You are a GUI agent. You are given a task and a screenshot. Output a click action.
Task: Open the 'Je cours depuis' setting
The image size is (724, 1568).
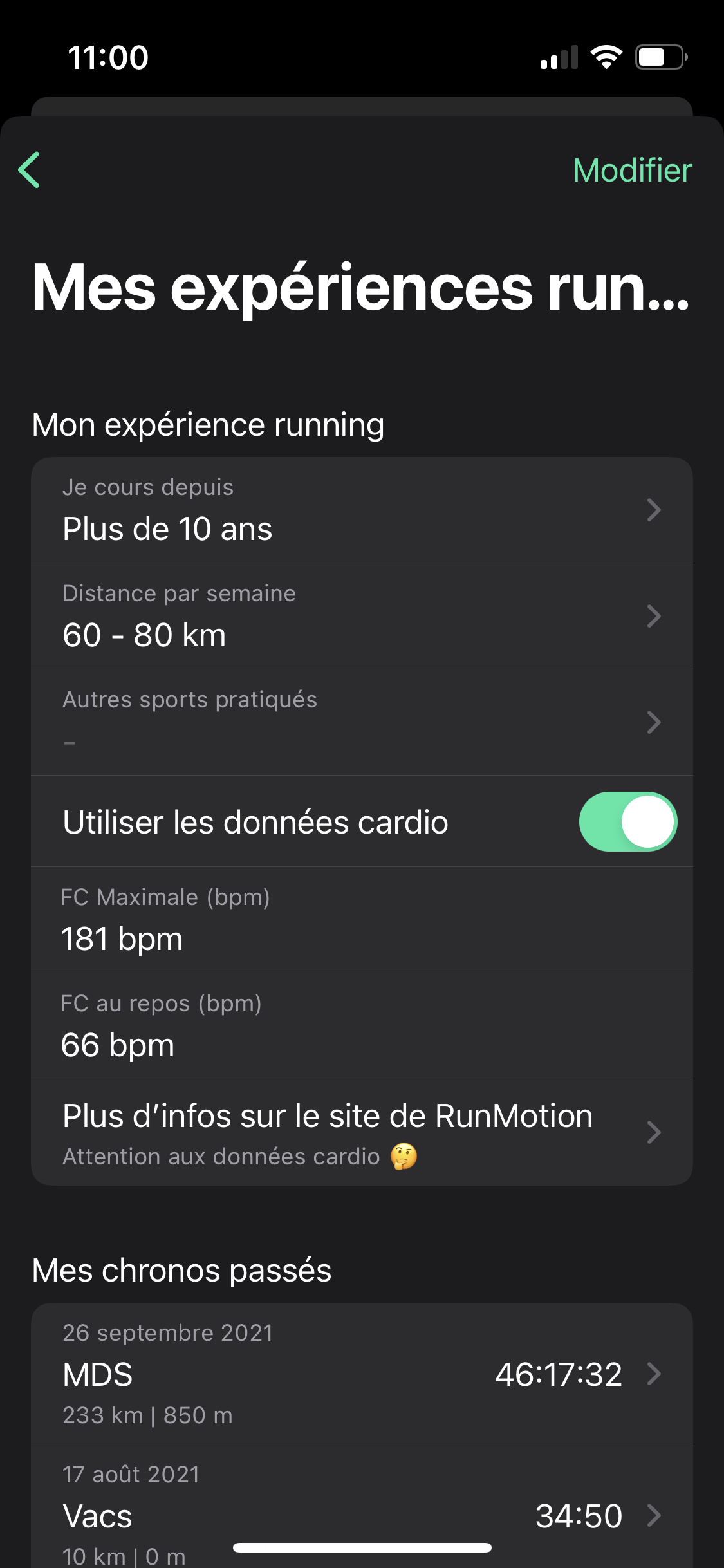tap(362, 510)
